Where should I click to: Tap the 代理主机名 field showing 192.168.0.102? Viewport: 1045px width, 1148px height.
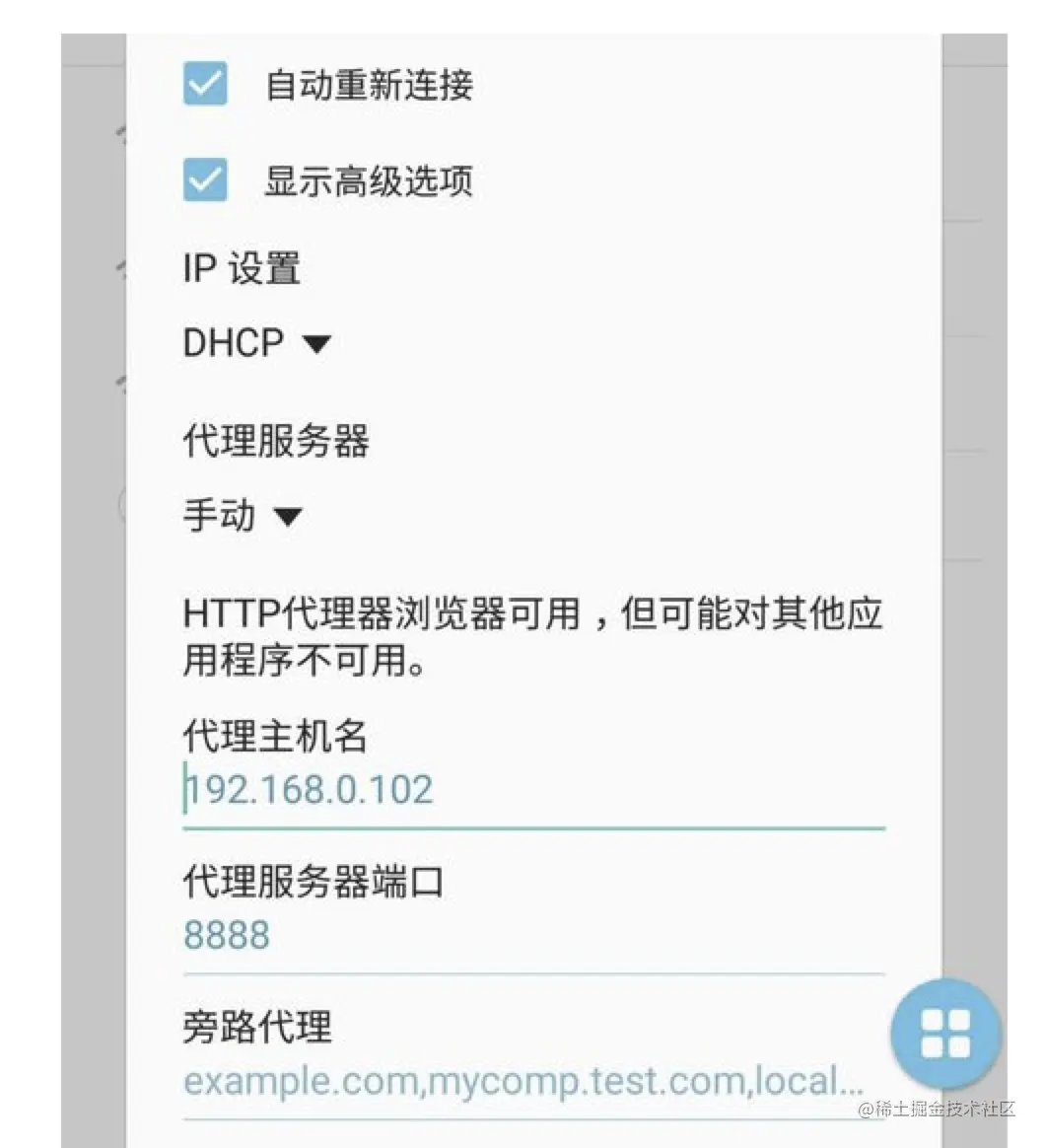pyautogui.click(x=532, y=790)
